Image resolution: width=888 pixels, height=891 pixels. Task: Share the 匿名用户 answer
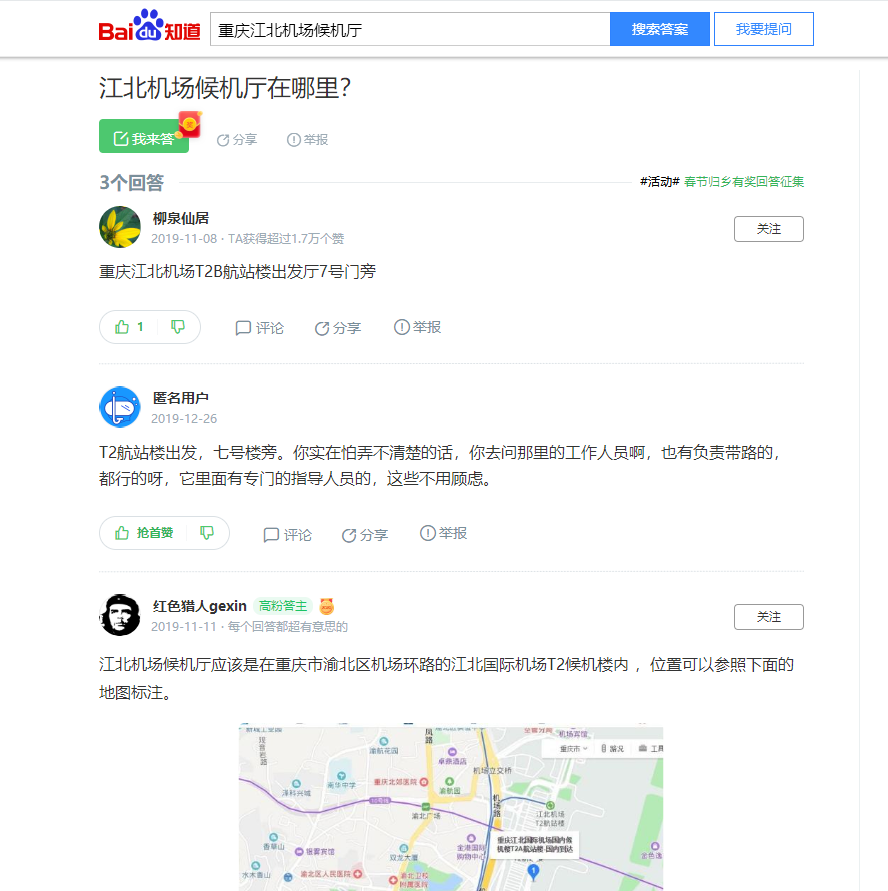pos(365,535)
